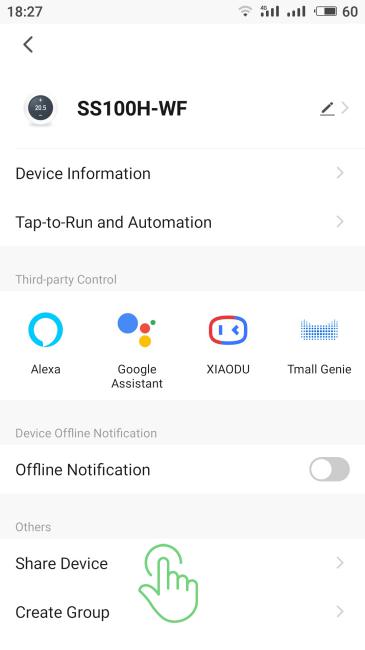The height and width of the screenshot is (650, 365).
Task: Select Tmall Genie control
Action: [319, 344]
